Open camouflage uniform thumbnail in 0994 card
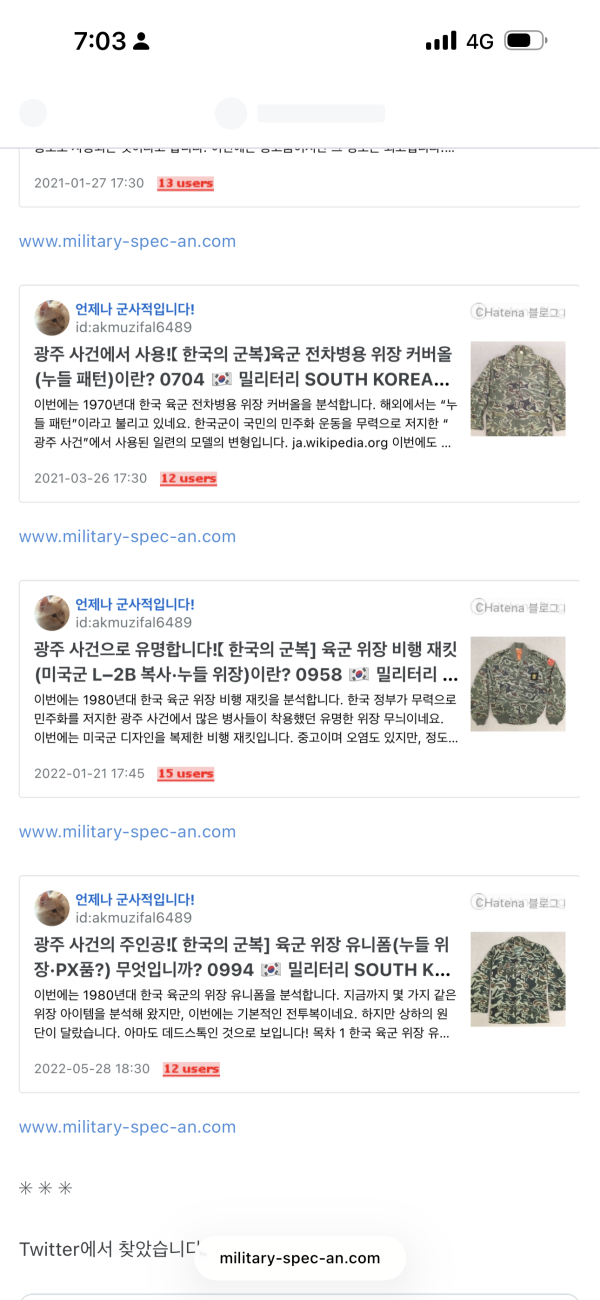Screen dimensions: 600x1300 coord(517,979)
